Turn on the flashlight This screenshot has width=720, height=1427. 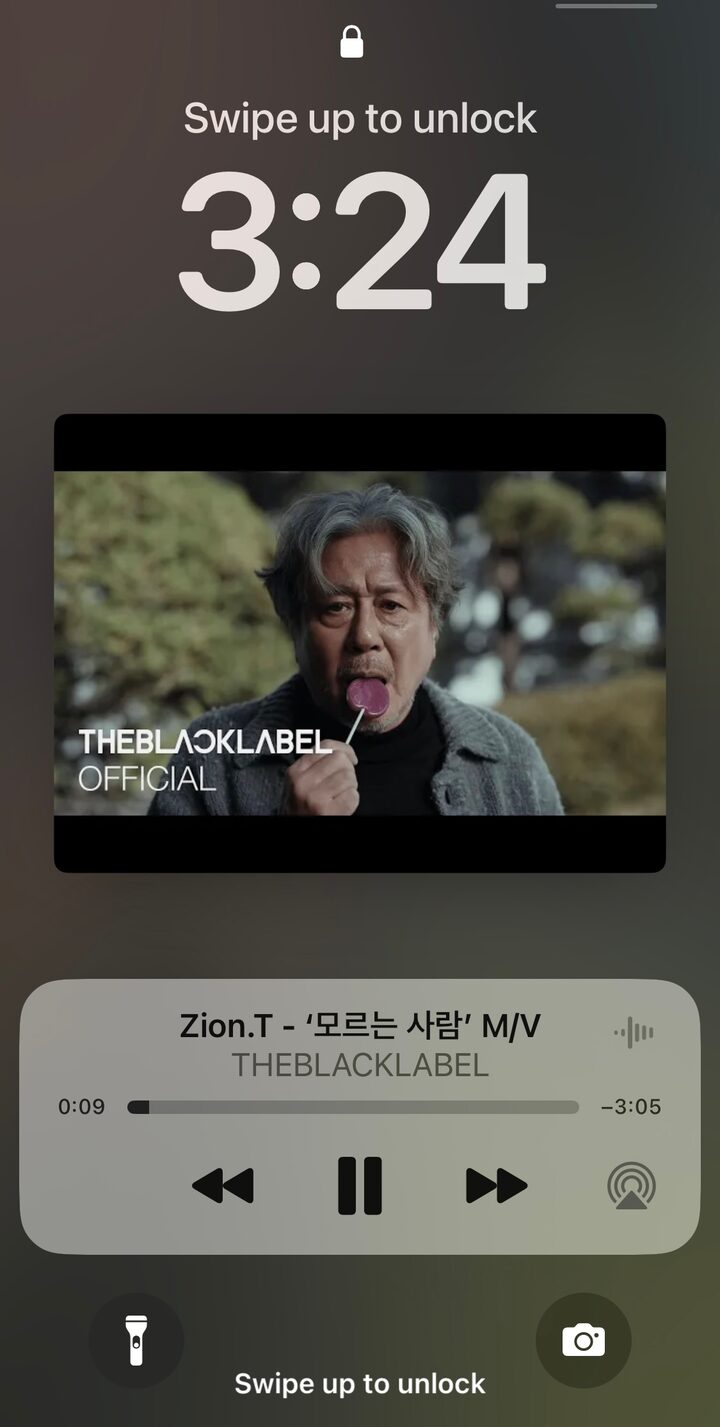136,1340
